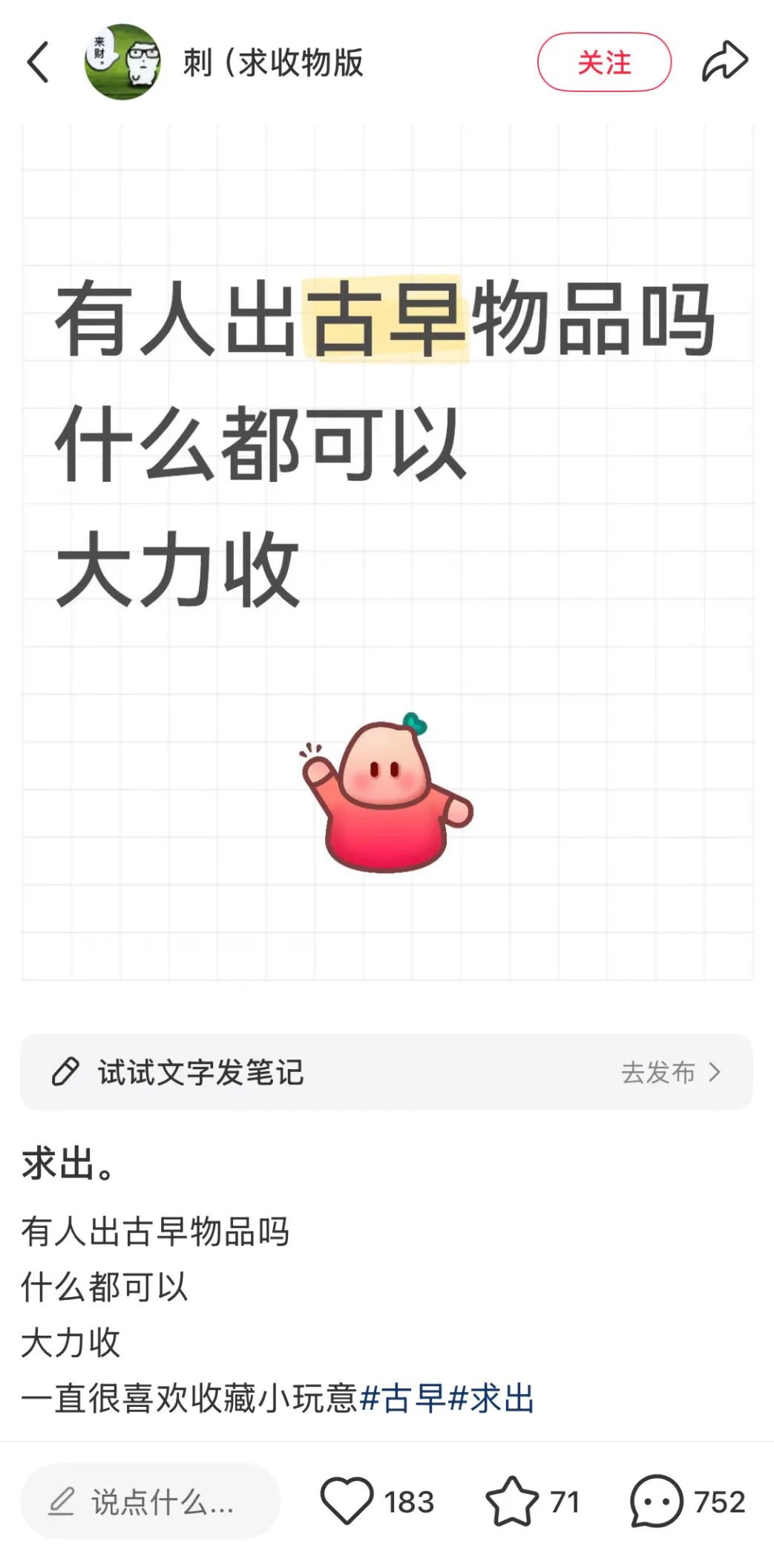Image resolution: width=774 pixels, height=1568 pixels.
Task: Tap the 说点什么 comment field
Action: coord(150,1501)
